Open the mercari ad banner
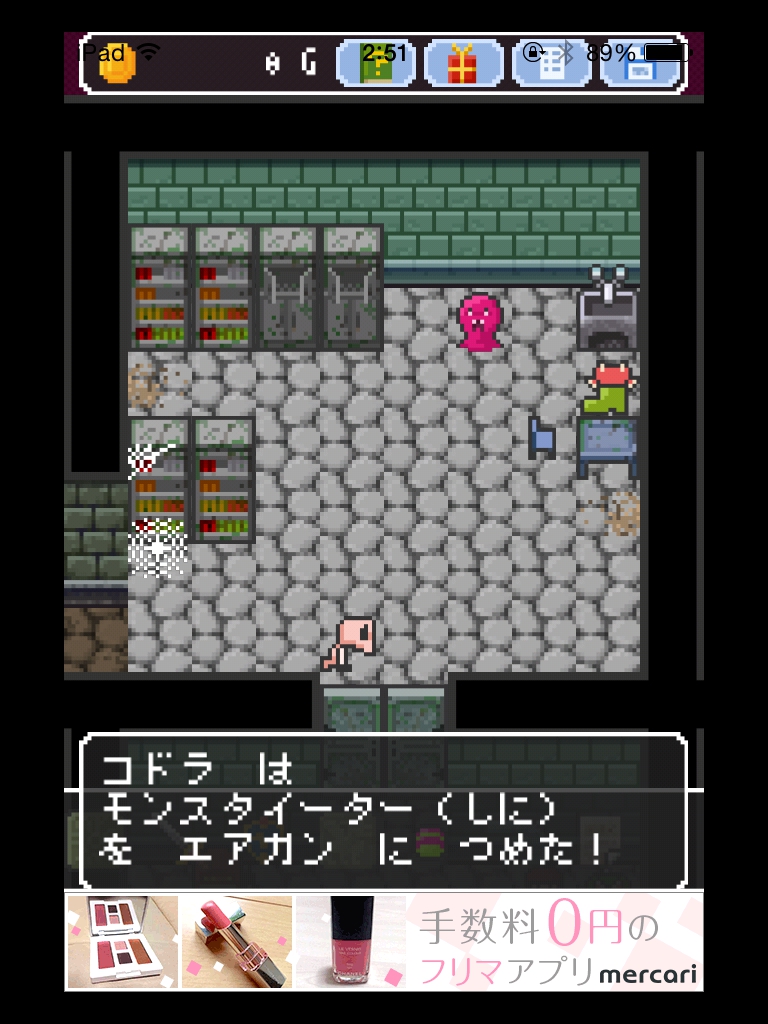This screenshot has width=768, height=1024. pos(384,941)
